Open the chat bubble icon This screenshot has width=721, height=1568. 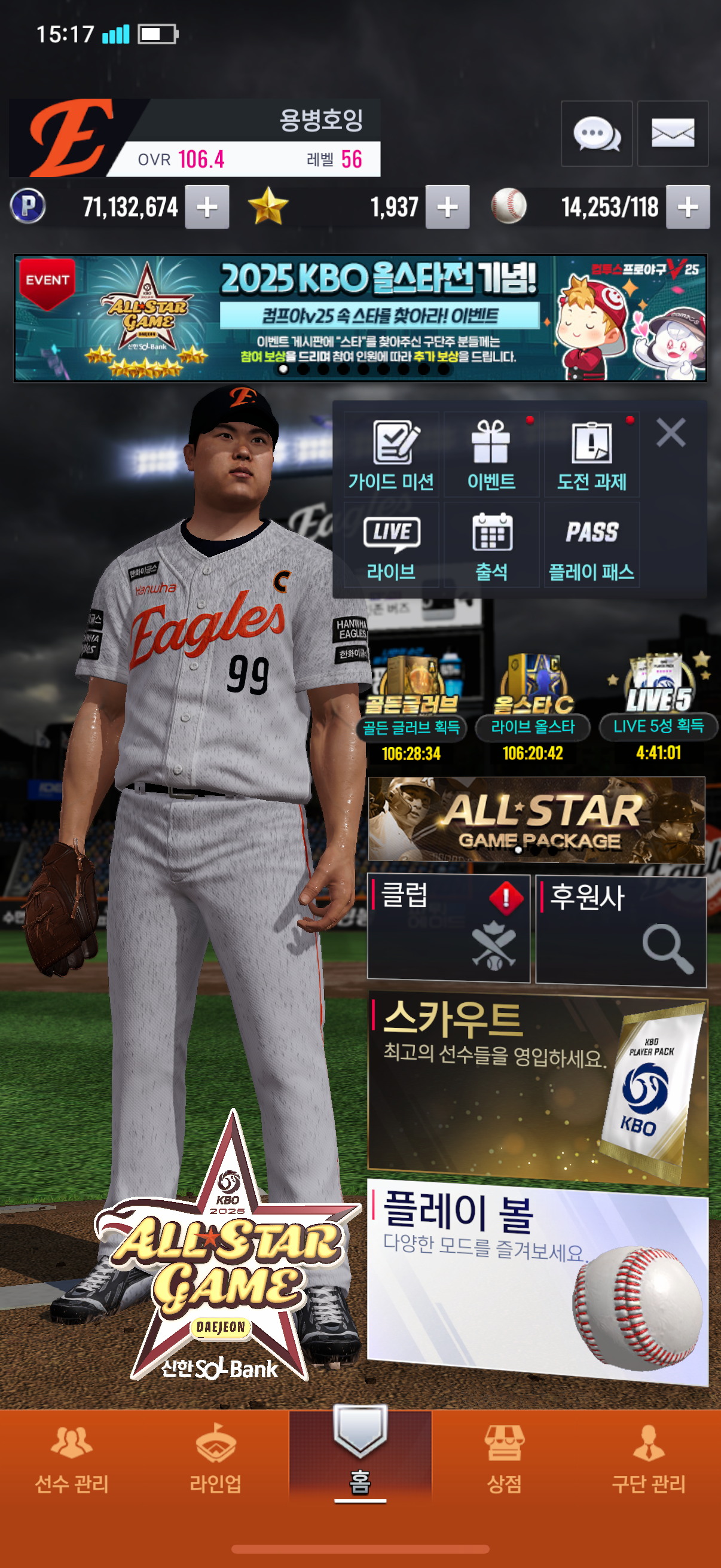point(596,133)
